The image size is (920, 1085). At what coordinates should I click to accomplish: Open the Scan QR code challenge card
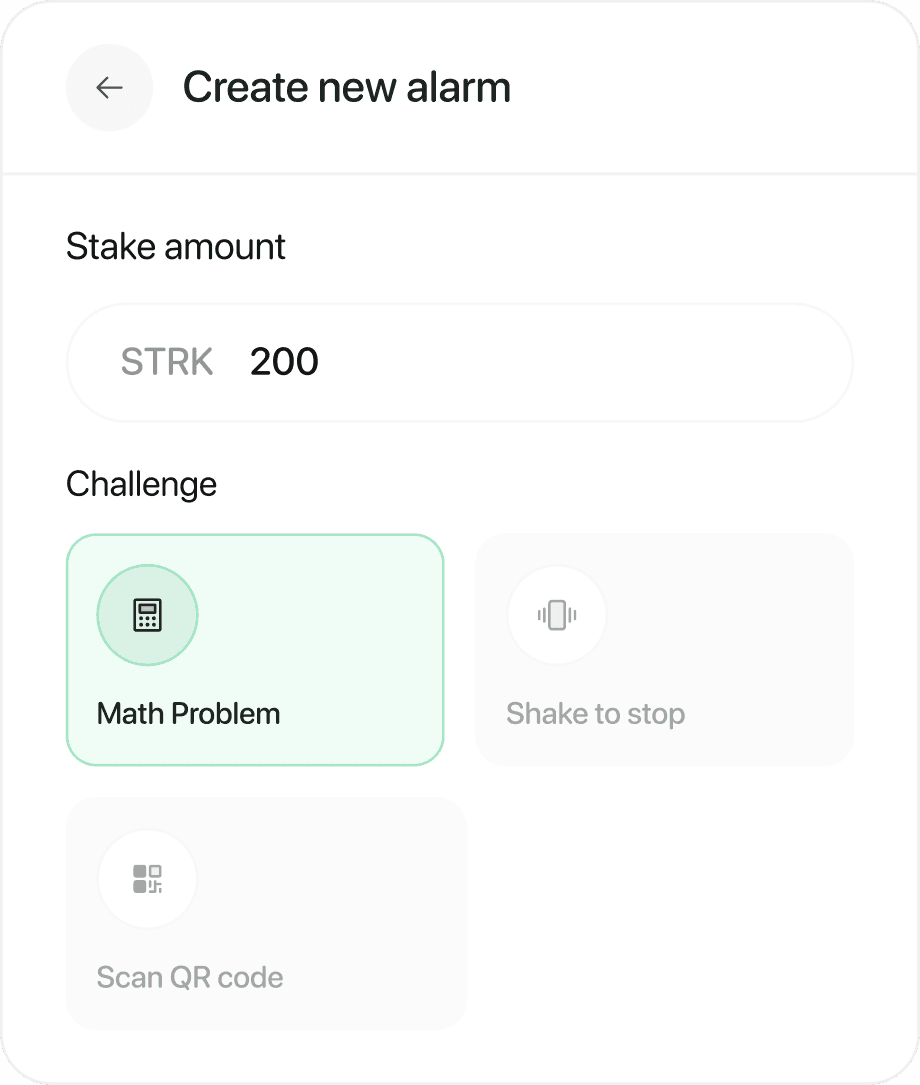point(265,913)
